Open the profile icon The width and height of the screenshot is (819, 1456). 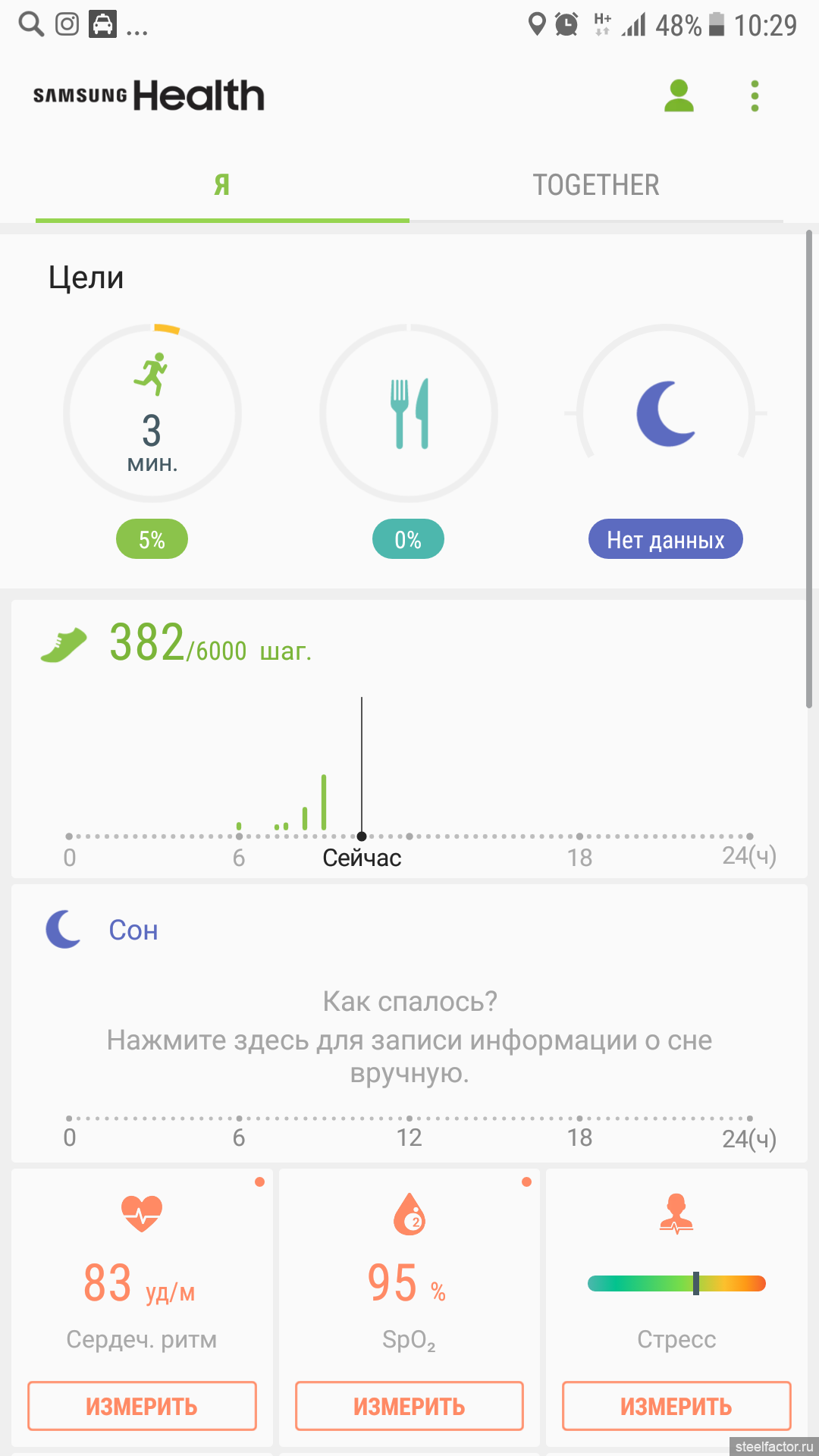[679, 96]
